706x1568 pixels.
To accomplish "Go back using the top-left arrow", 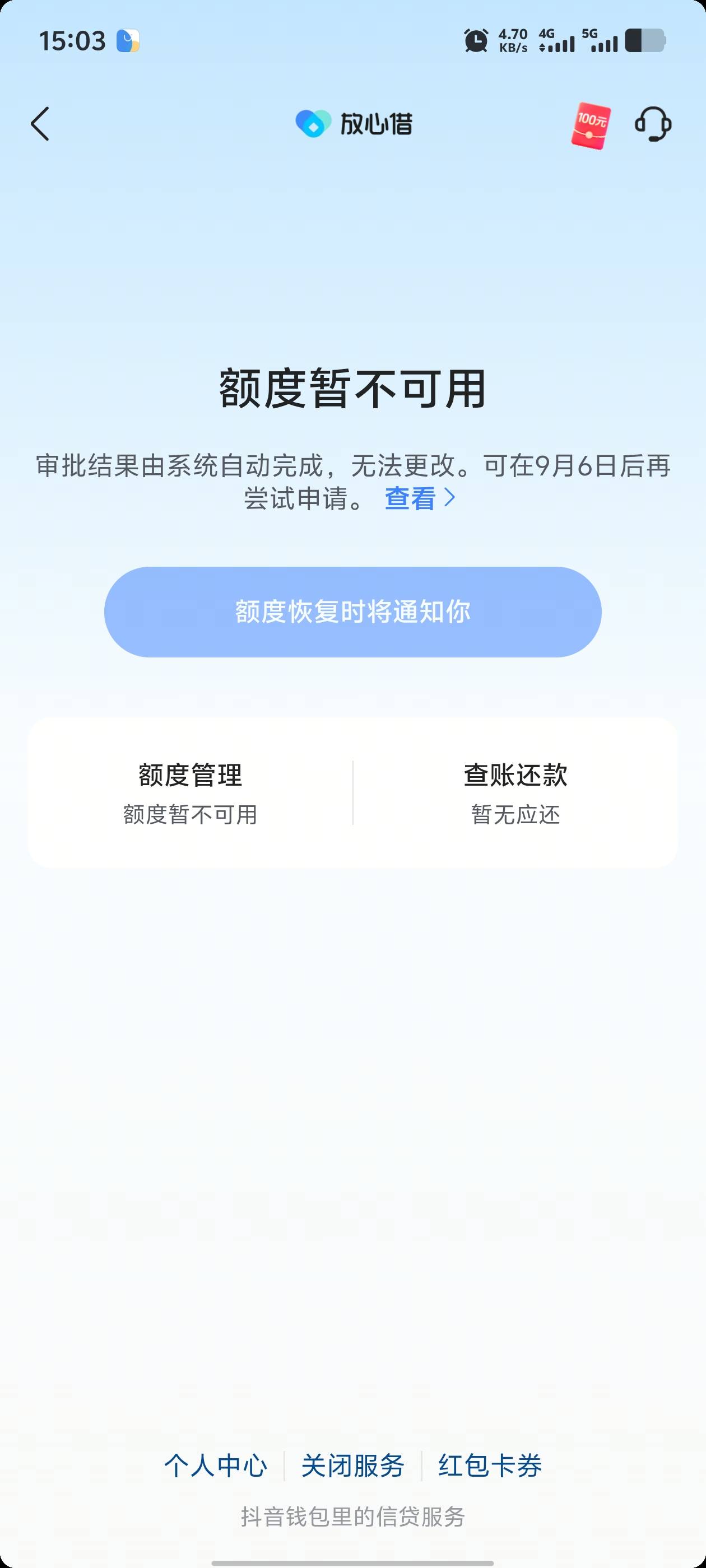I will 40,124.
